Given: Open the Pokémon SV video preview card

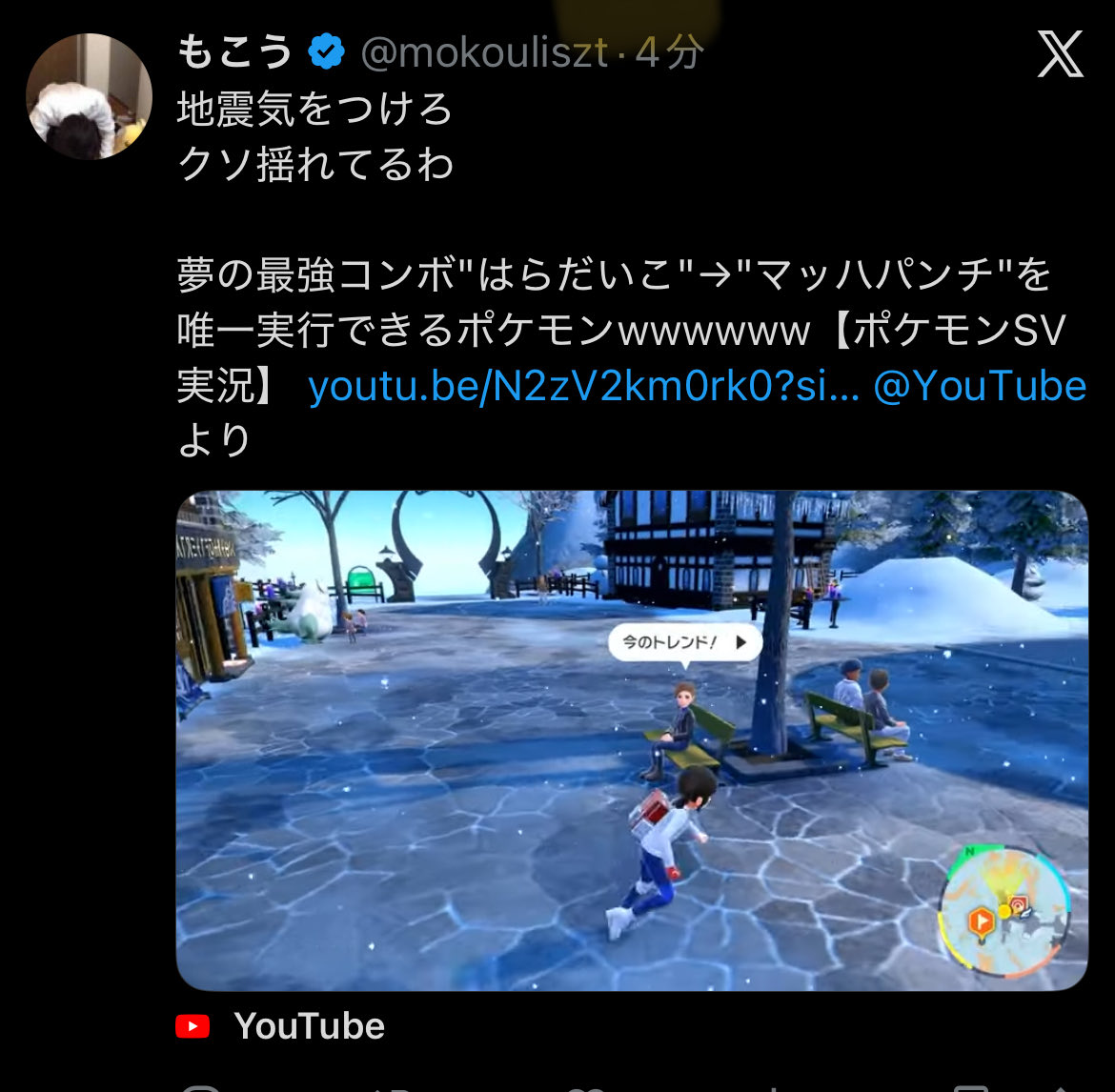Looking at the screenshot, I should [632, 740].
